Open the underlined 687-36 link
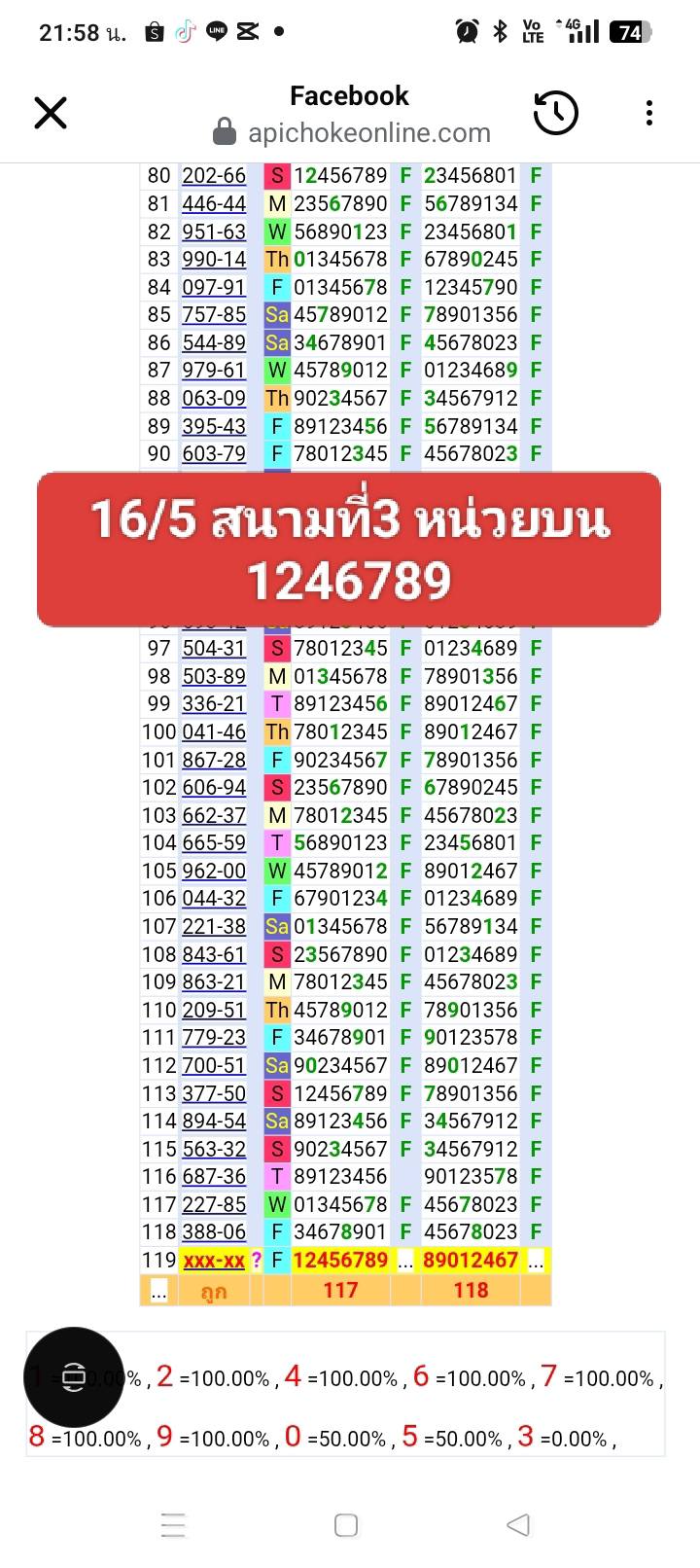The image size is (700, 1568). click(214, 1177)
